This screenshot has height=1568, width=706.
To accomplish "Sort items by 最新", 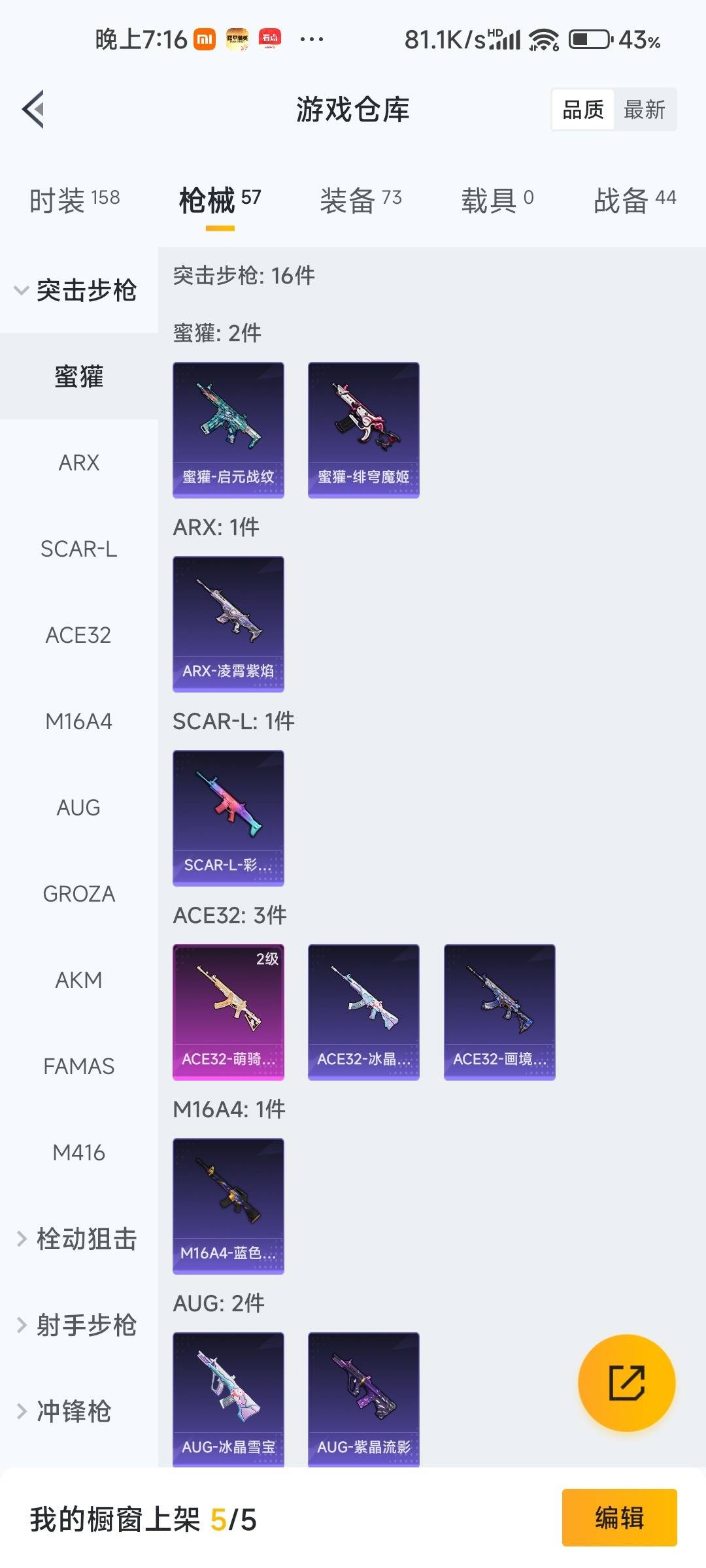I will click(x=644, y=110).
